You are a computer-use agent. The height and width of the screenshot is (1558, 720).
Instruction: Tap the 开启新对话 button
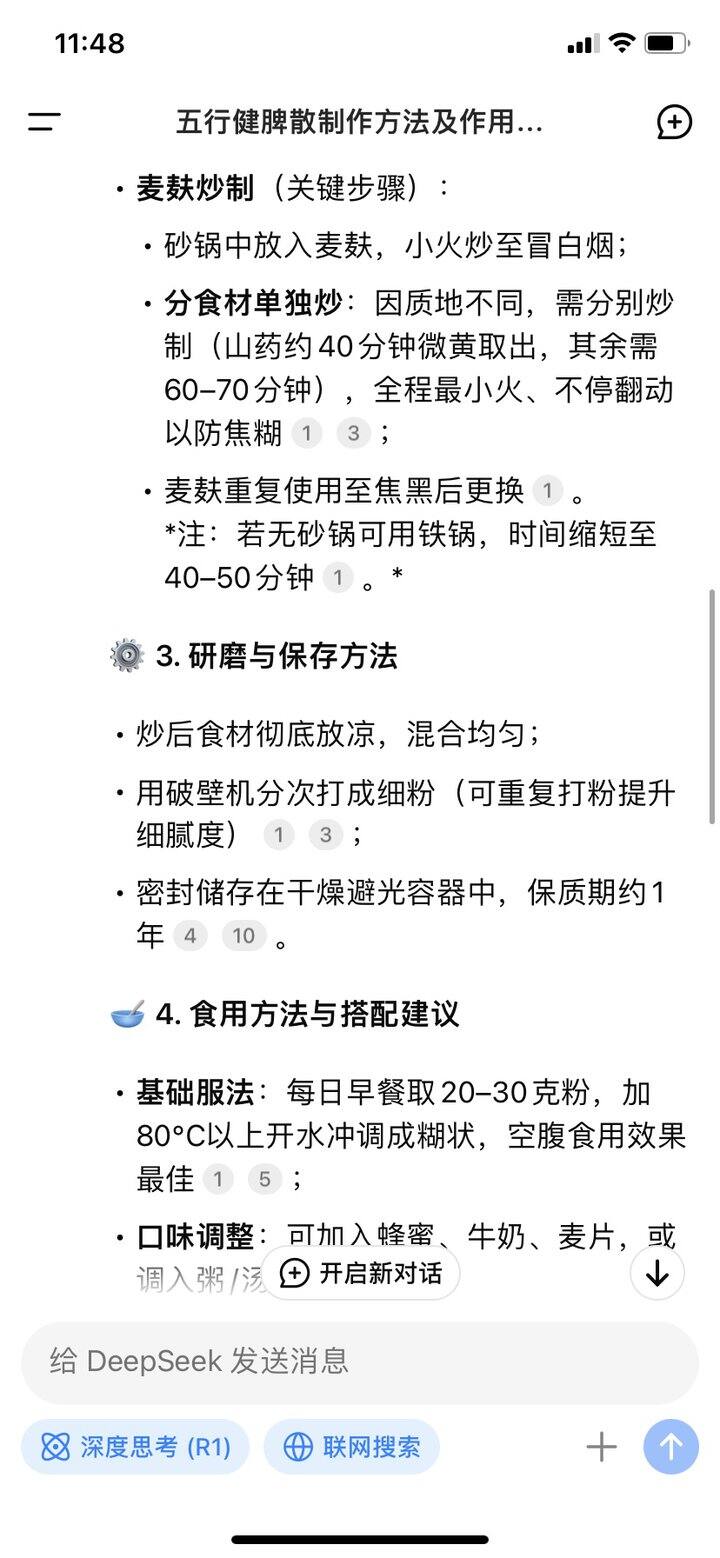coord(361,1273)
